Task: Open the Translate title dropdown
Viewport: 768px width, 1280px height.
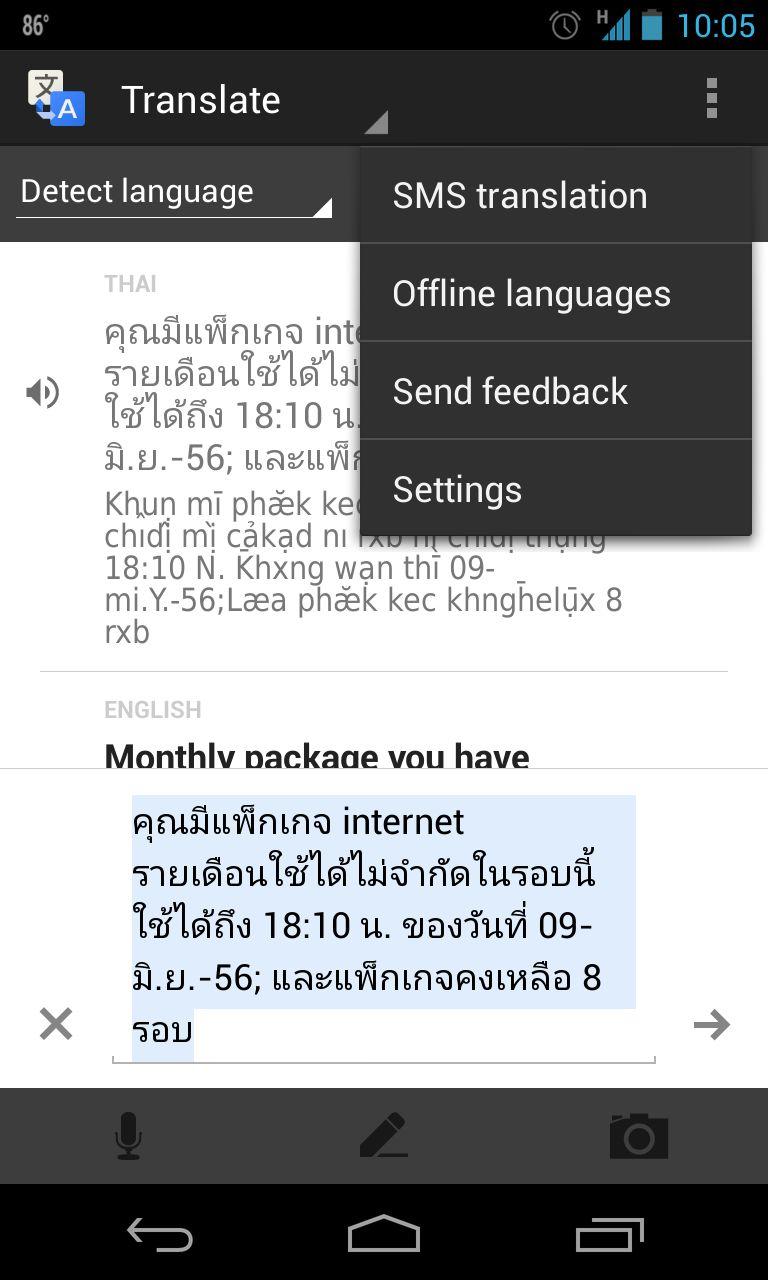Action: (250, 100)
